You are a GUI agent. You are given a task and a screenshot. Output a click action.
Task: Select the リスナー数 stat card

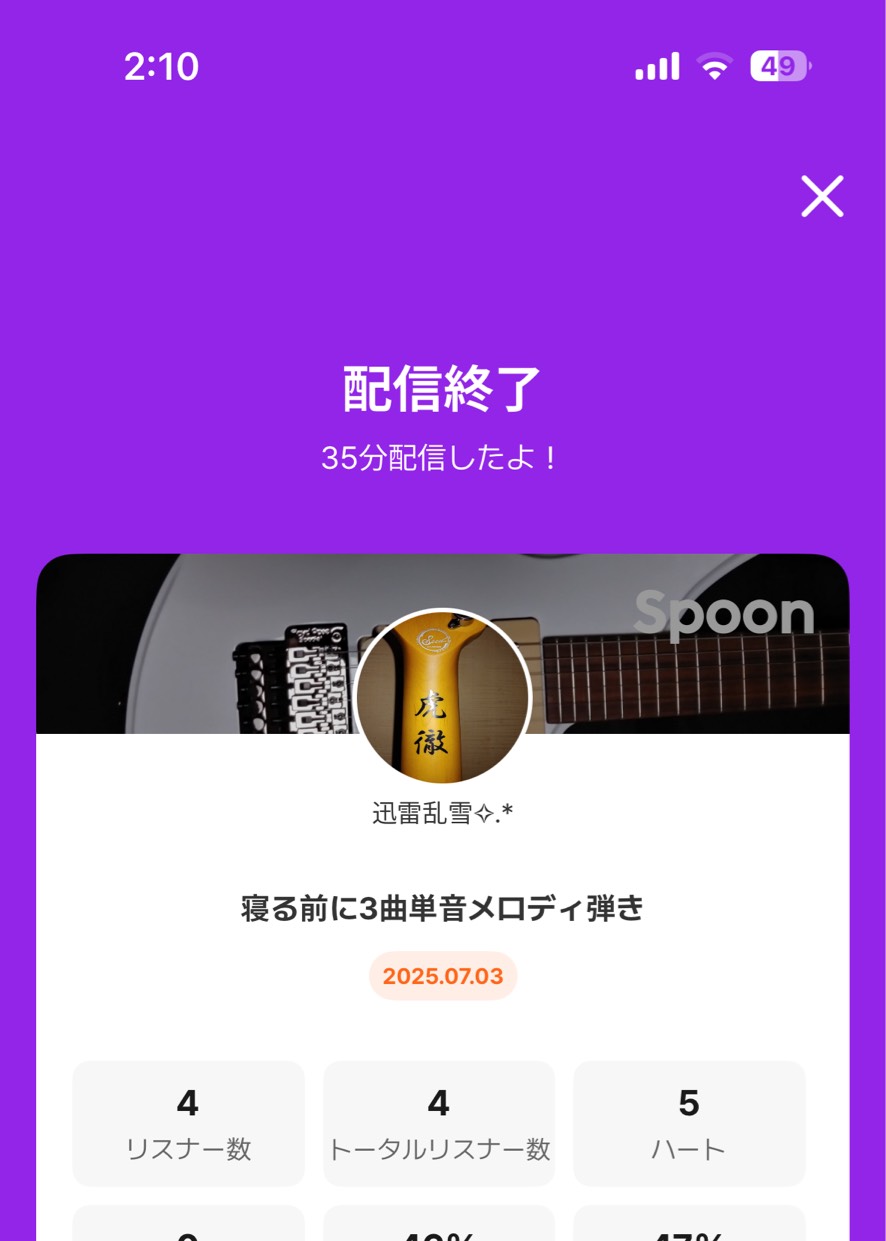[188, 1123]
